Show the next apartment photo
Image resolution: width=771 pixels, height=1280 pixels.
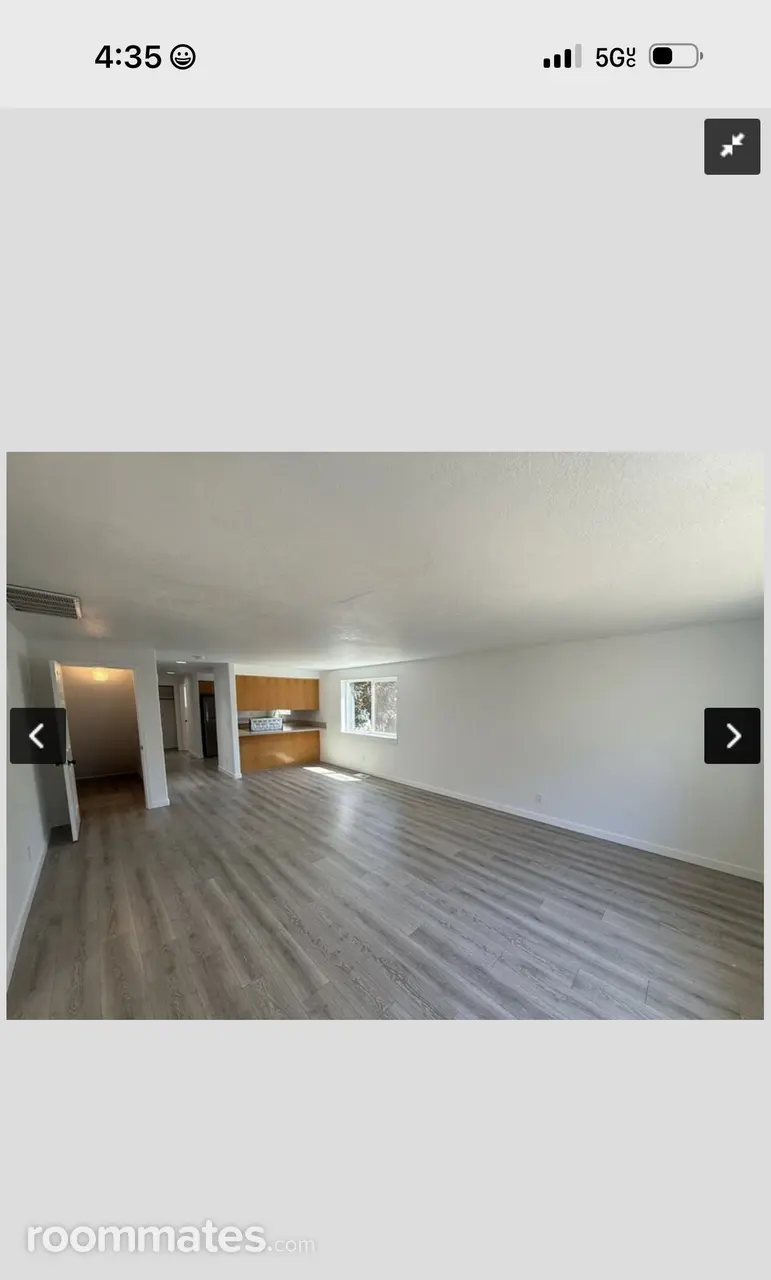(732, 736)
